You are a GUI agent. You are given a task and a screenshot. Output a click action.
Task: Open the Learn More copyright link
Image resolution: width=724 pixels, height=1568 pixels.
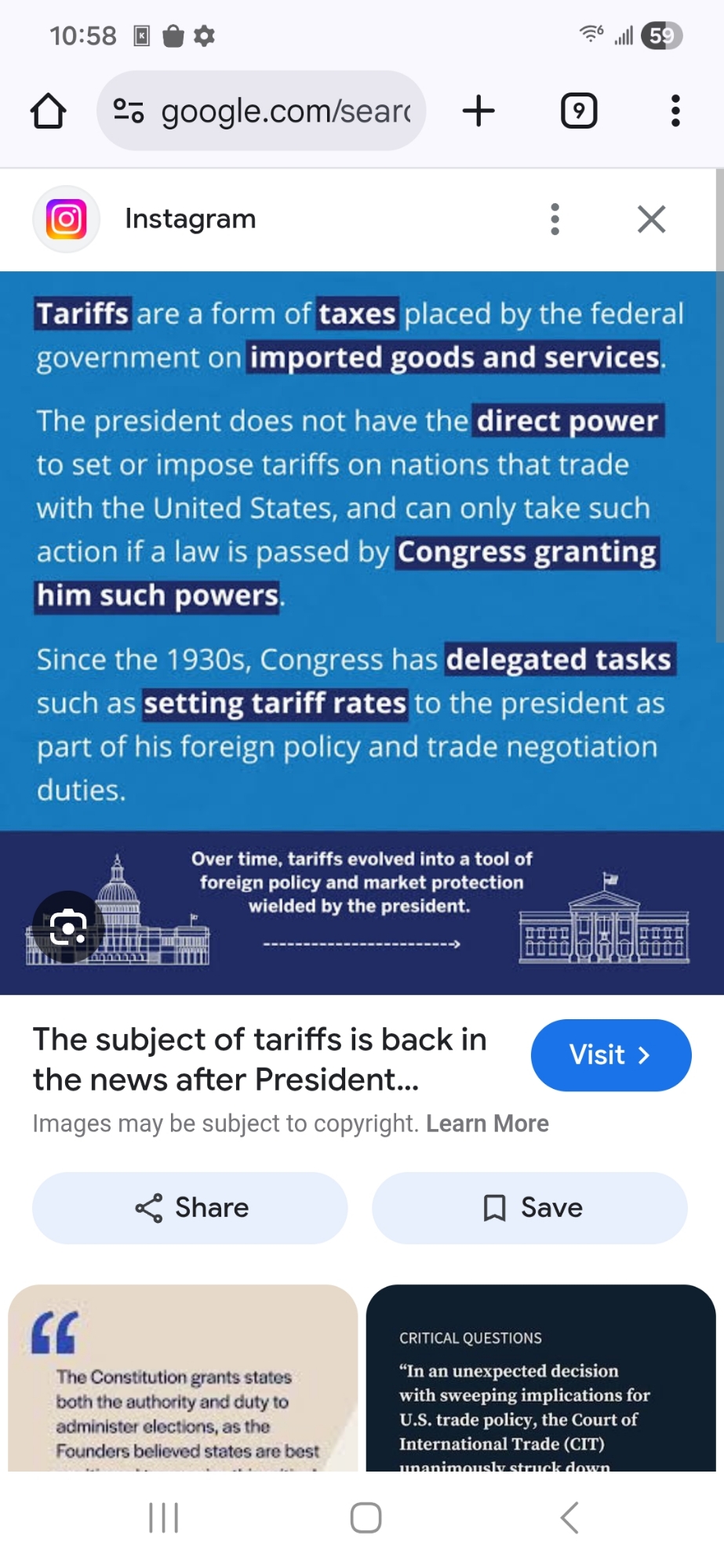pyautogui.click(x=487, y=1123)
